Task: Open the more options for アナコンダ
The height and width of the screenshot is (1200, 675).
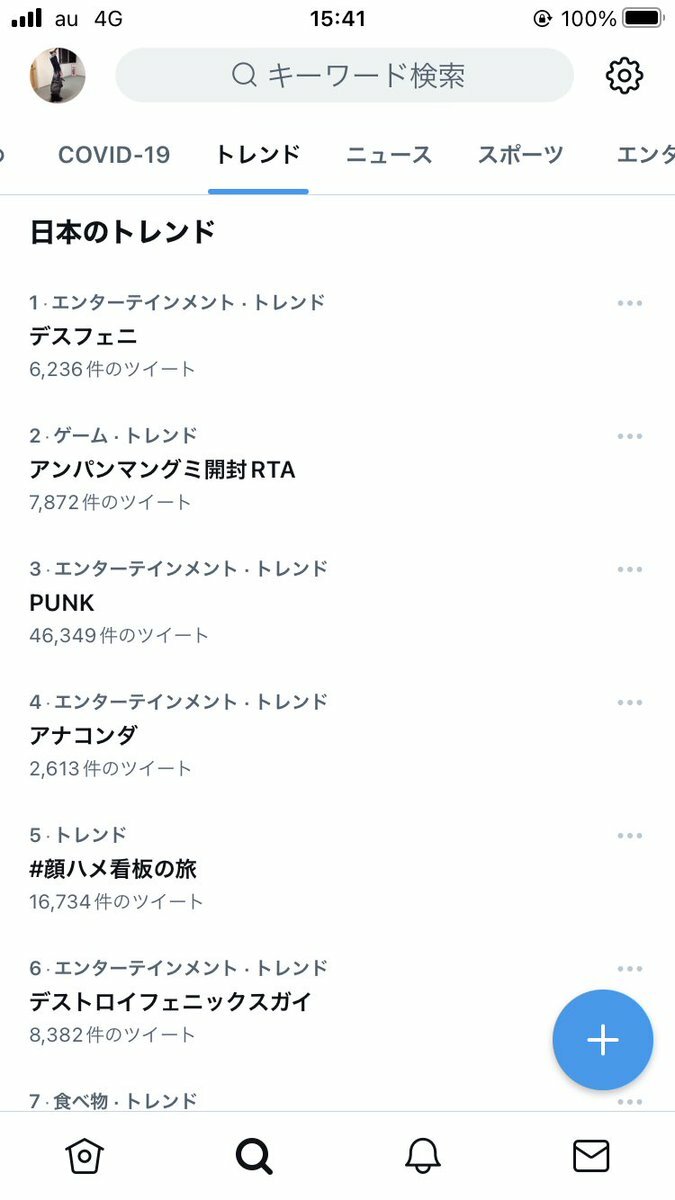Action: 629,702
